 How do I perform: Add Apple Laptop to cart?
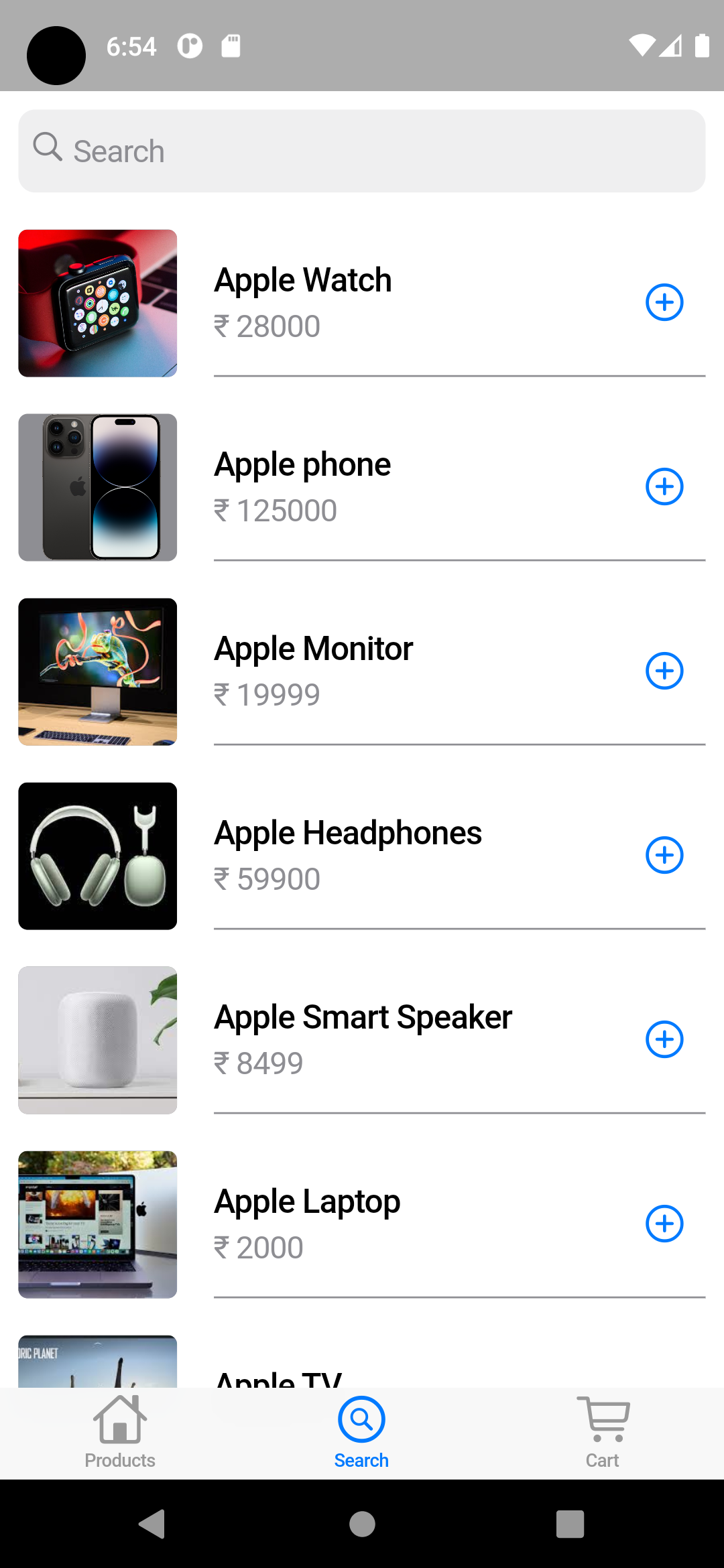(x=664, y=1224)
